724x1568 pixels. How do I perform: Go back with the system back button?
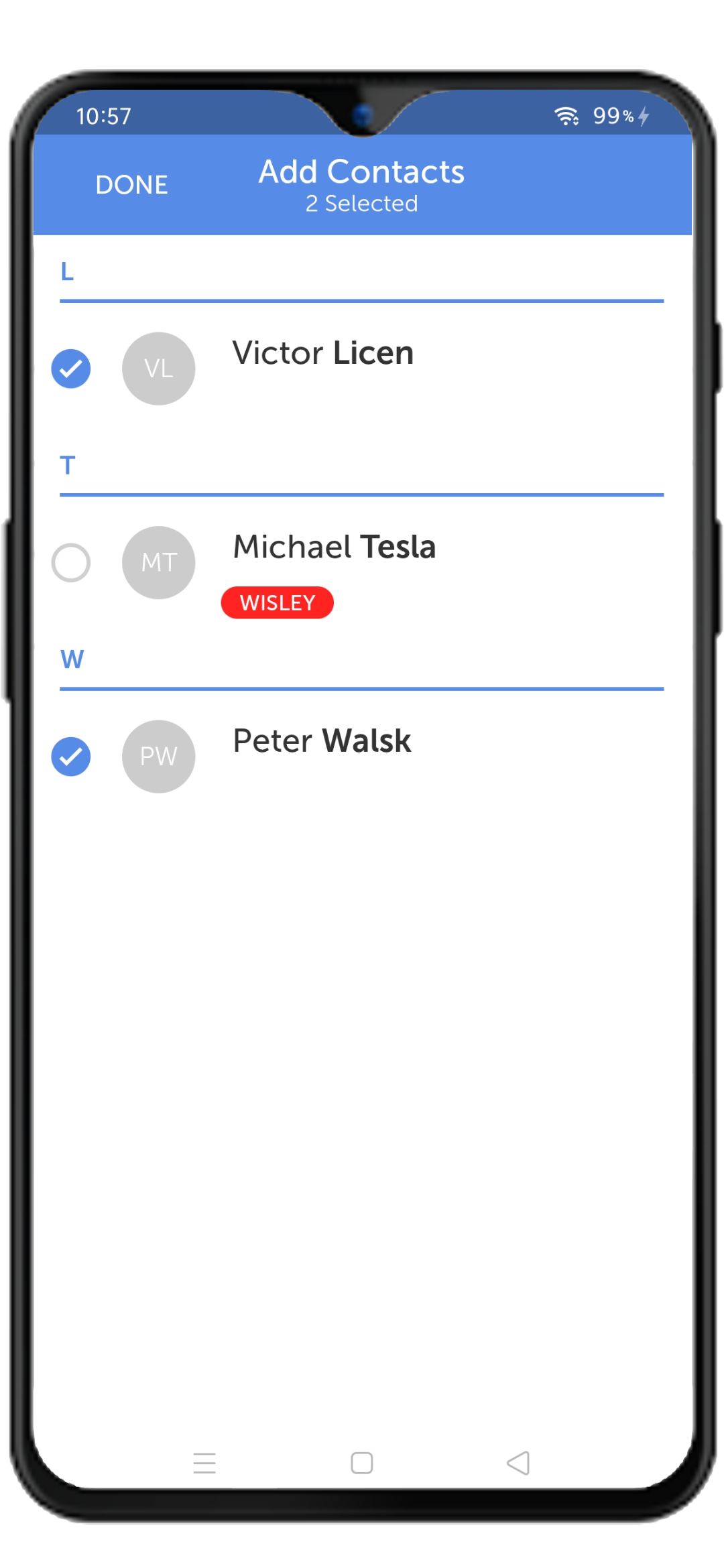point(518,1463)
